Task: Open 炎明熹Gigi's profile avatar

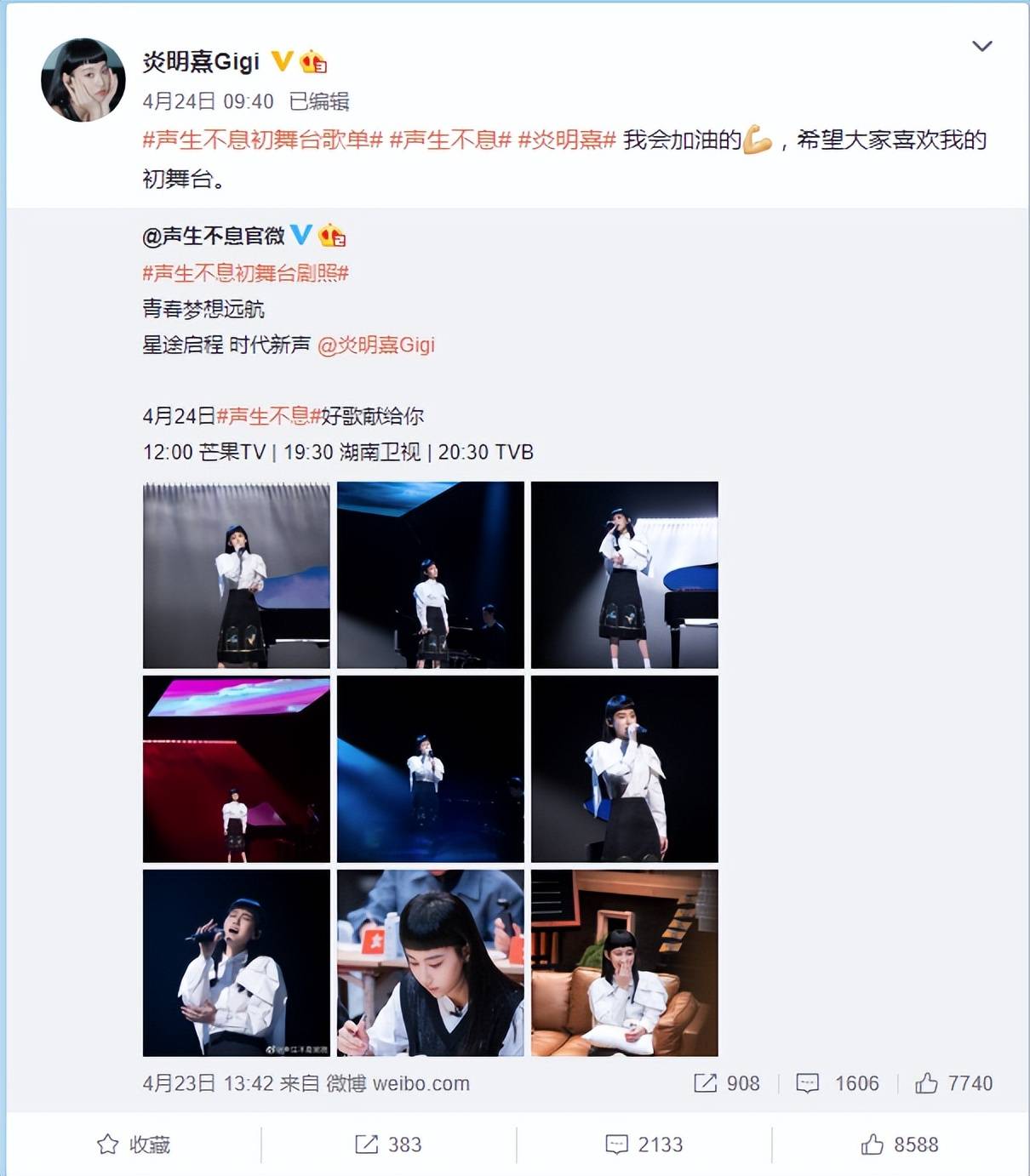Action: [83, 80]
